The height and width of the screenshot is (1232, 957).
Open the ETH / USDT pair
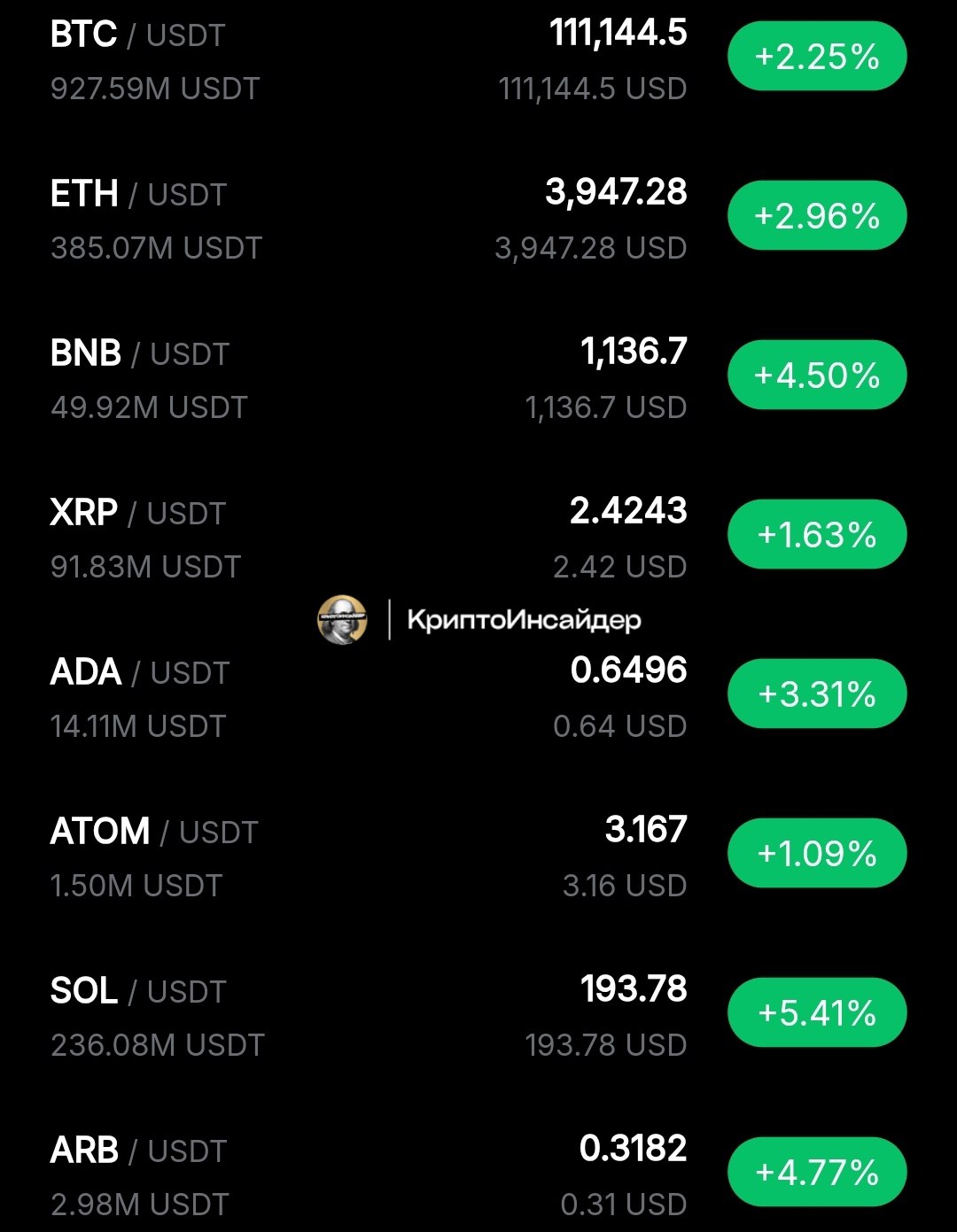pyautogui.click(x=138, y=195)
